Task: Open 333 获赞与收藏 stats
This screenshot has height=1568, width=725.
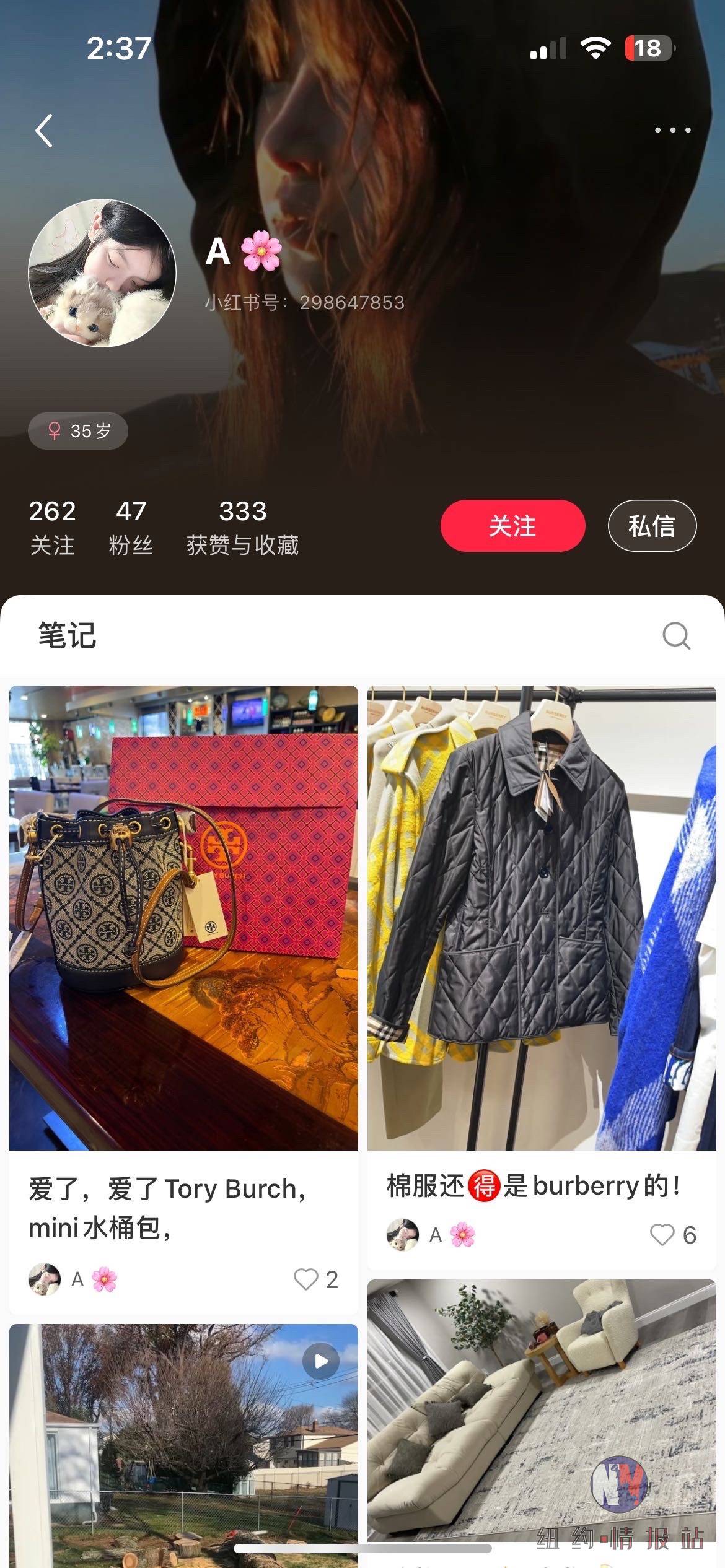Action: (x=242, y=527)
